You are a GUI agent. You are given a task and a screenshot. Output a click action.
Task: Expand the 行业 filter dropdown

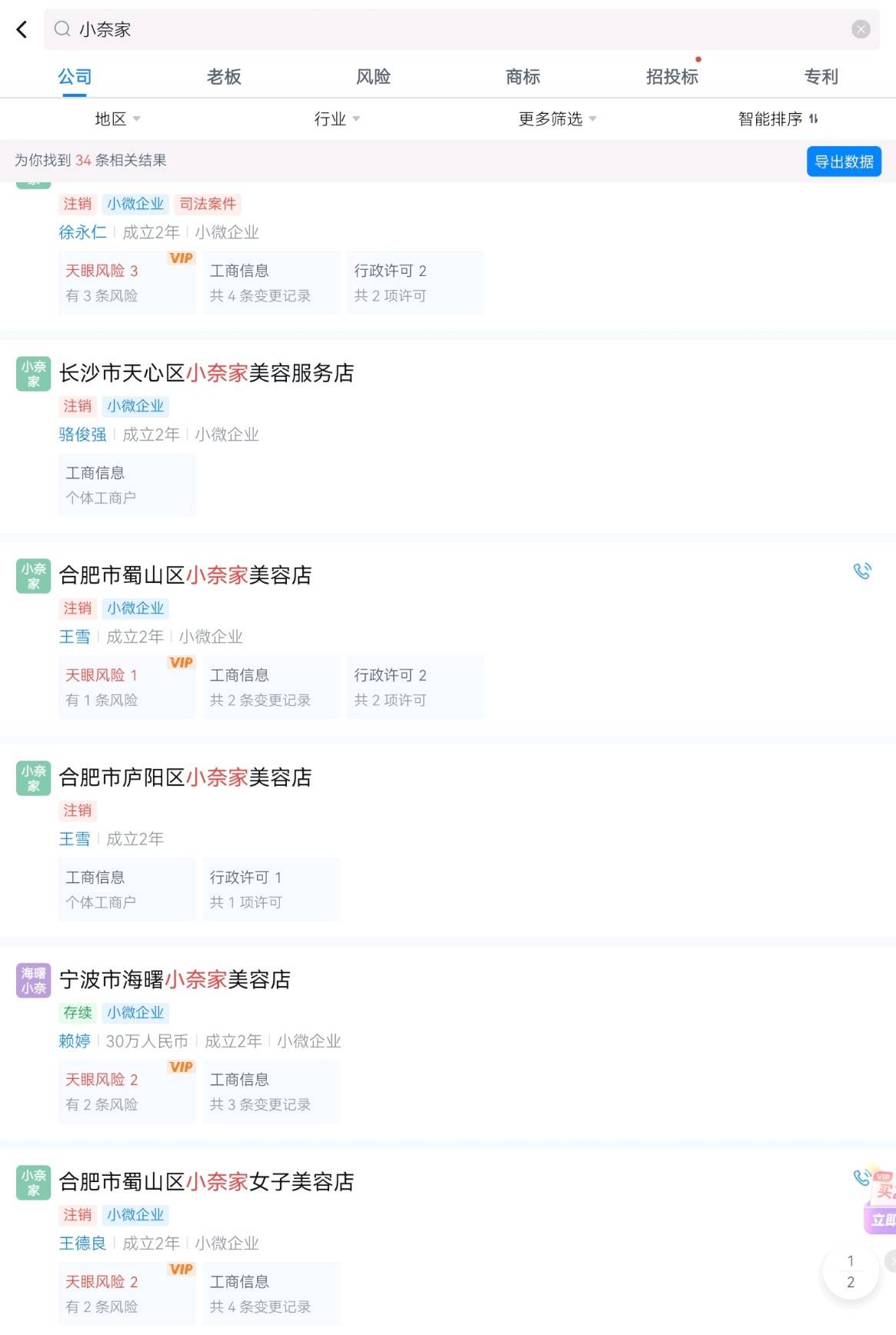336,119
